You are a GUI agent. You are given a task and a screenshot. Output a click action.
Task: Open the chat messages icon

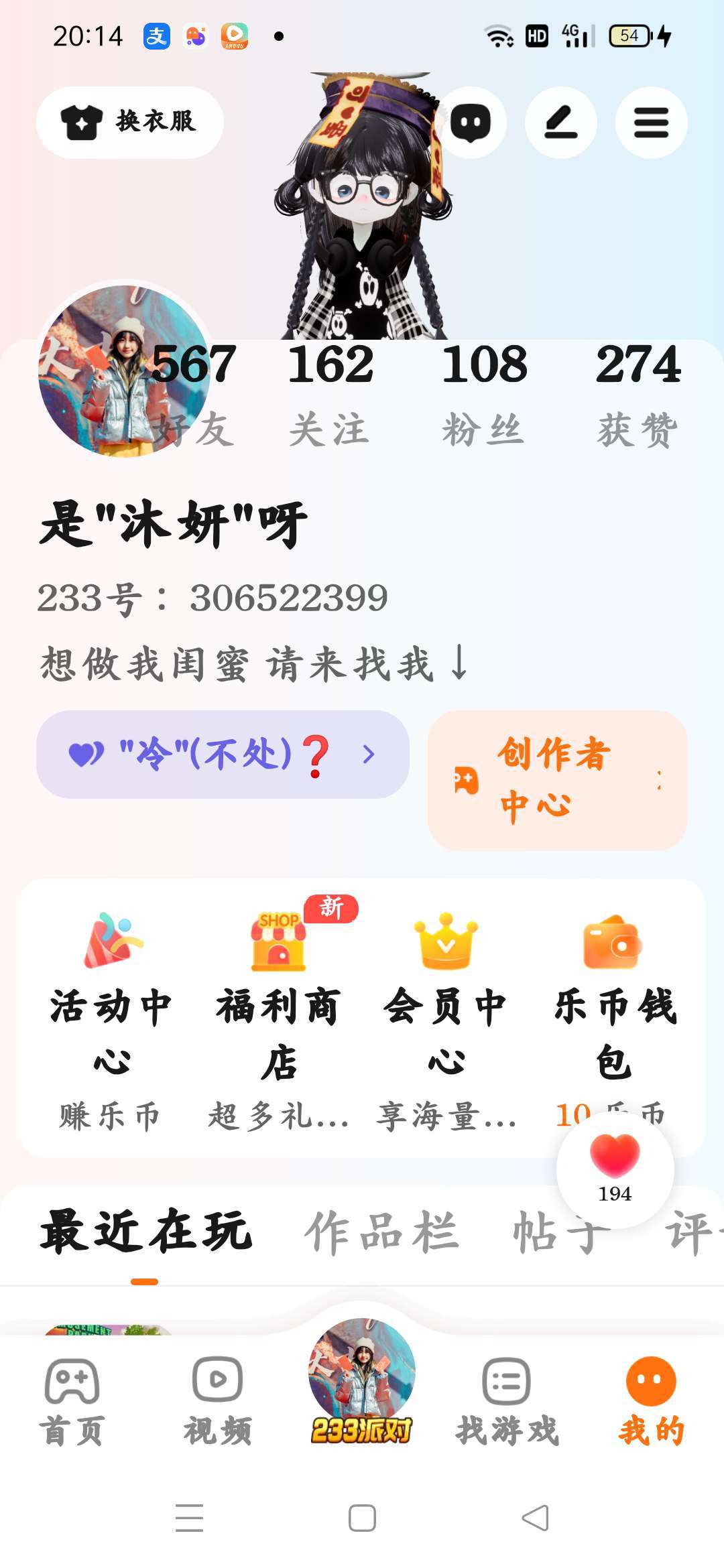(x=471, y=123)
